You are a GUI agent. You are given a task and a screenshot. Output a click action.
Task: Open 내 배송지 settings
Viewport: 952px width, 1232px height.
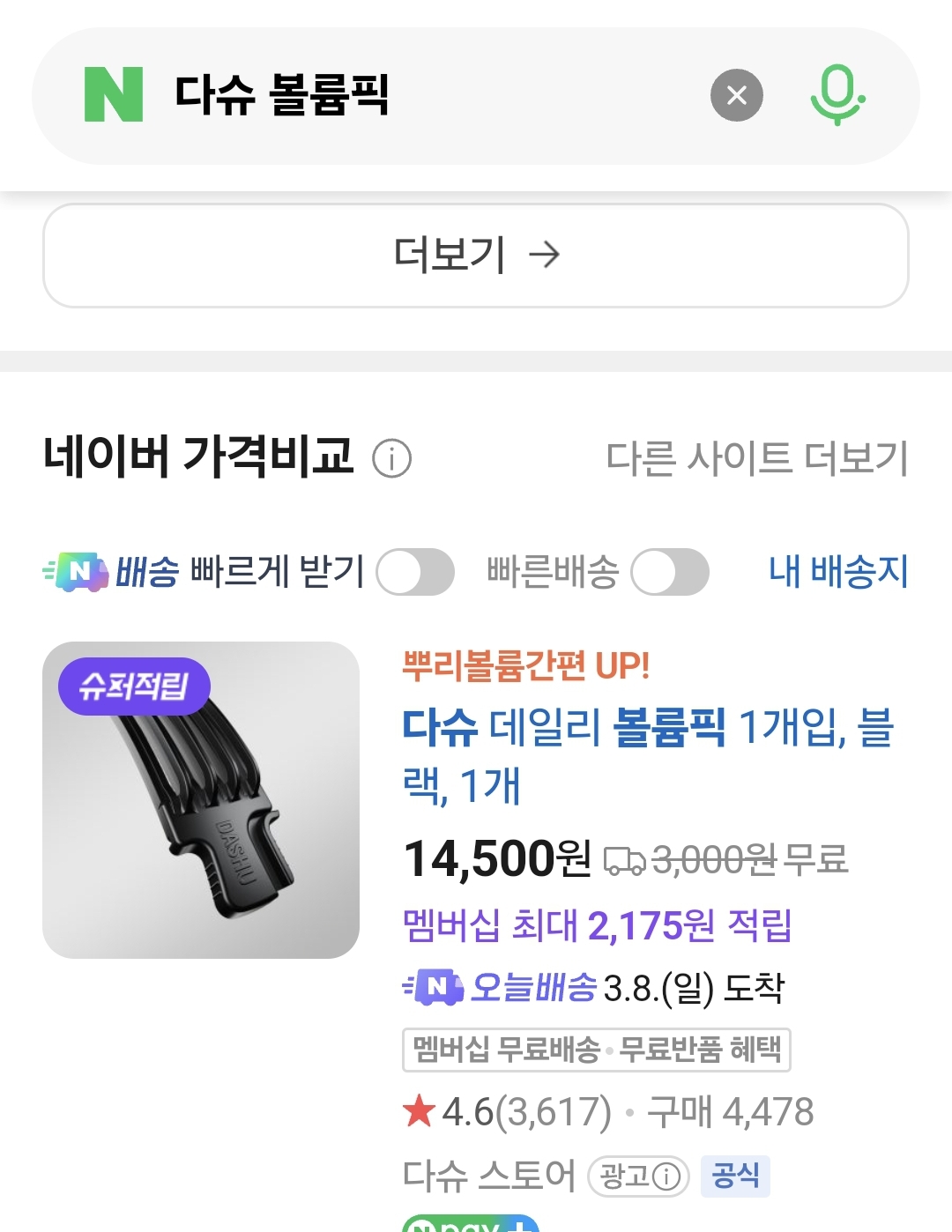[837, 571]
